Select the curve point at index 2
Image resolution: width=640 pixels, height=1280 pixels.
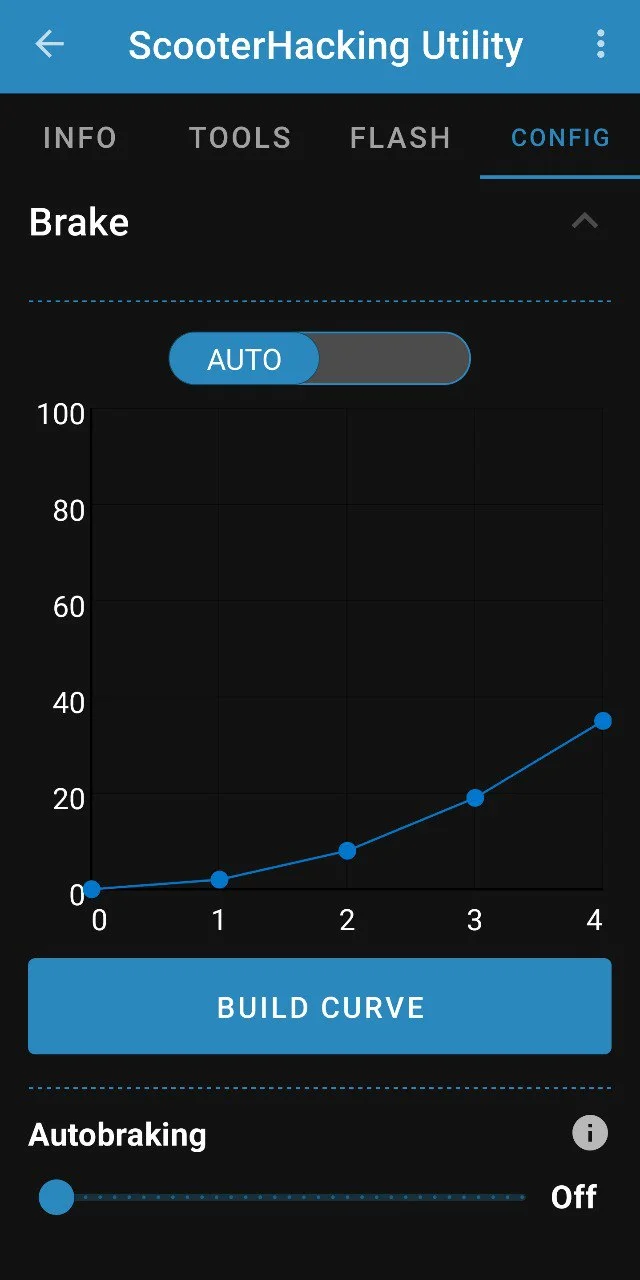coord(347,850)
